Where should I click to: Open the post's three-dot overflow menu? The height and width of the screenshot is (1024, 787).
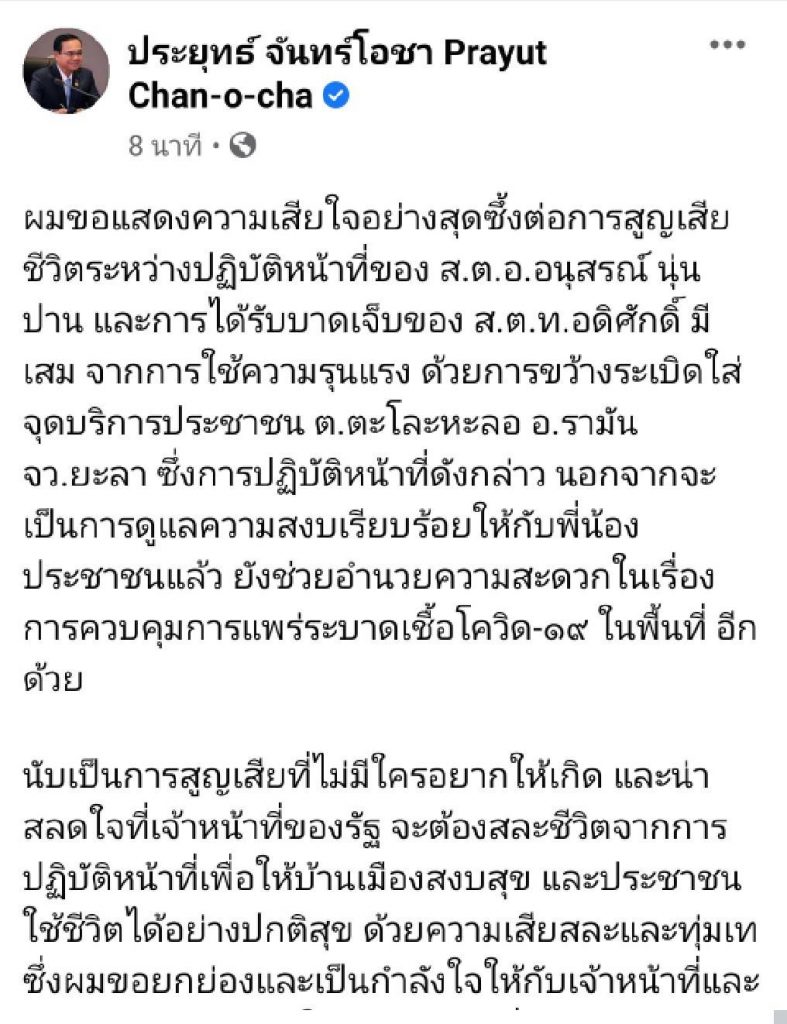pyautogui.click(x=726, y=45)
